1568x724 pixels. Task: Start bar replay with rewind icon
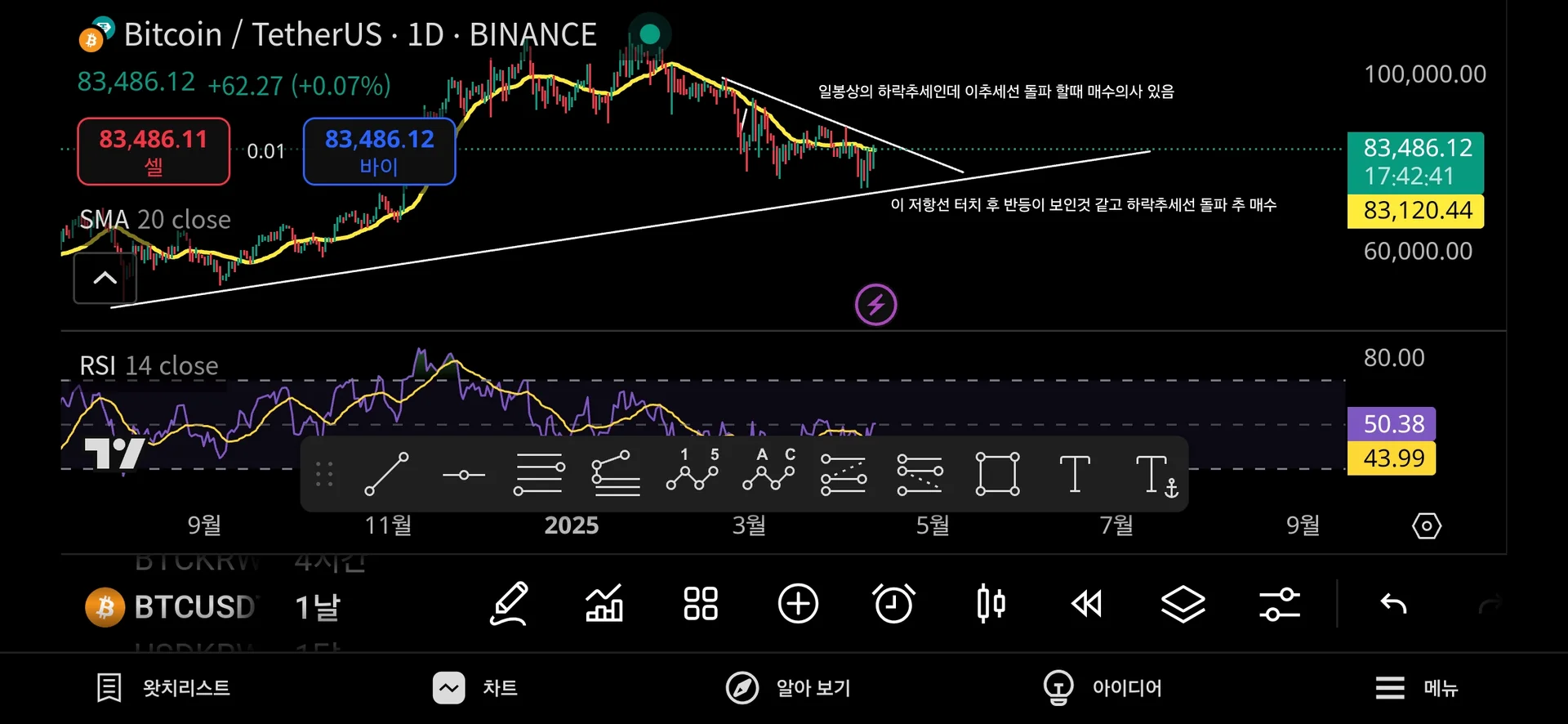(x=1086, y=605)
